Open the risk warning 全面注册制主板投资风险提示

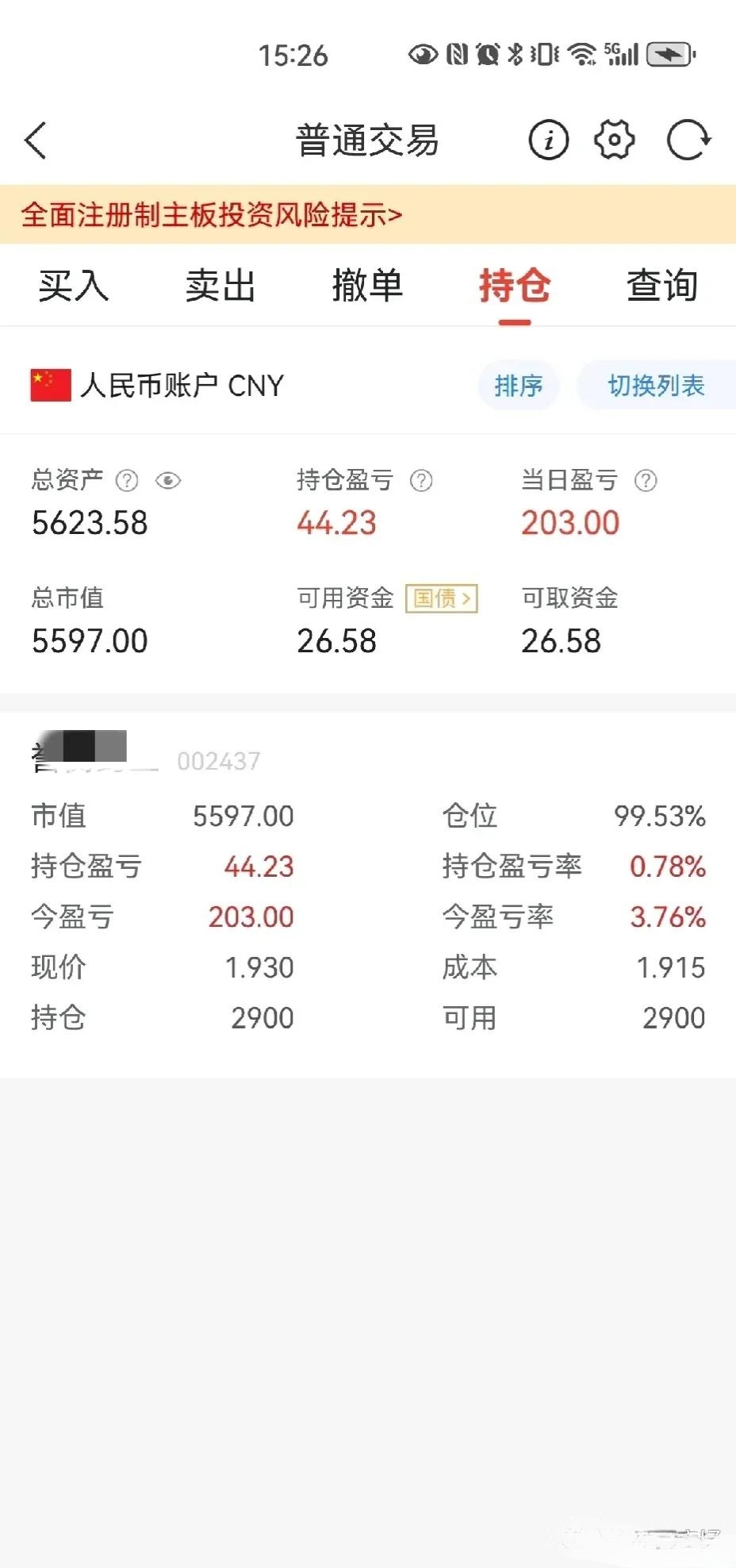(x=213, y=215)
